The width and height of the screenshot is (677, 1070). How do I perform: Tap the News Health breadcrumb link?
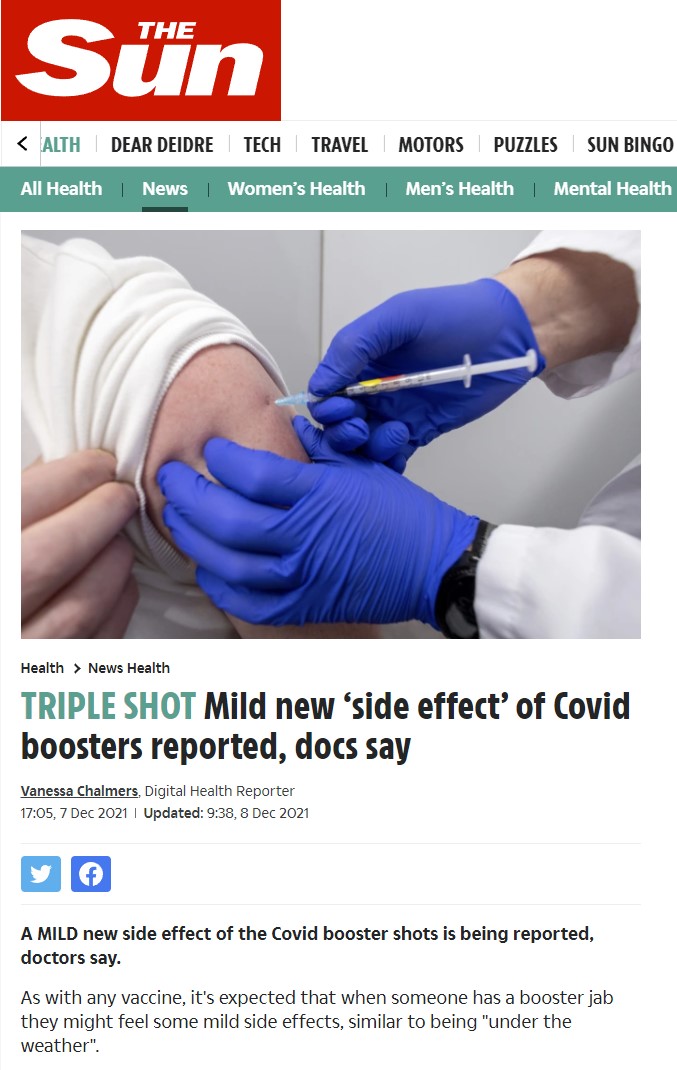129,668
